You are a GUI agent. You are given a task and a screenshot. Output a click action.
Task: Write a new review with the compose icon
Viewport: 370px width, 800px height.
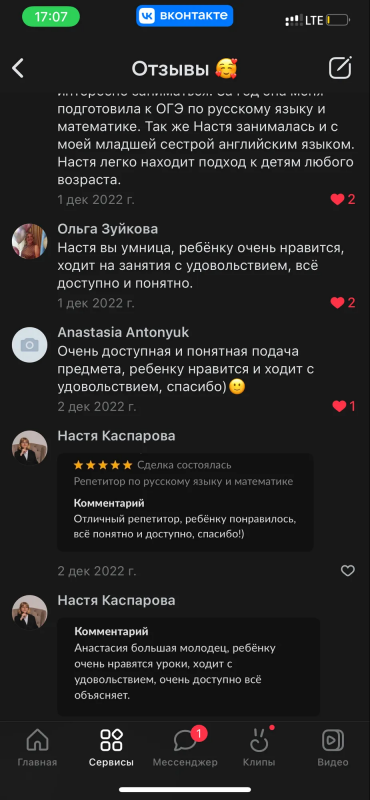pos(340,67)
